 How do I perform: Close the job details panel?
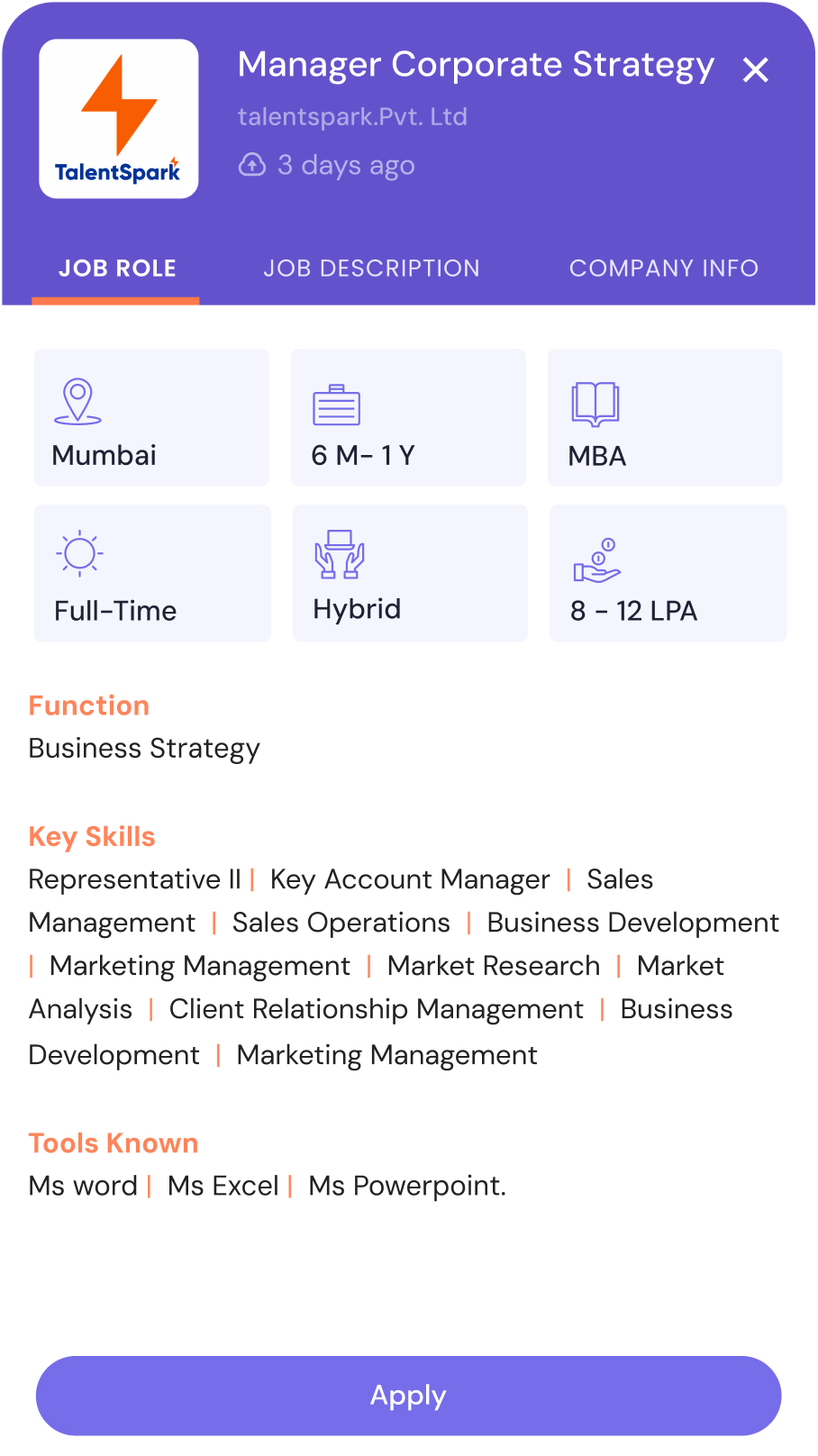(x=755, y=69)
